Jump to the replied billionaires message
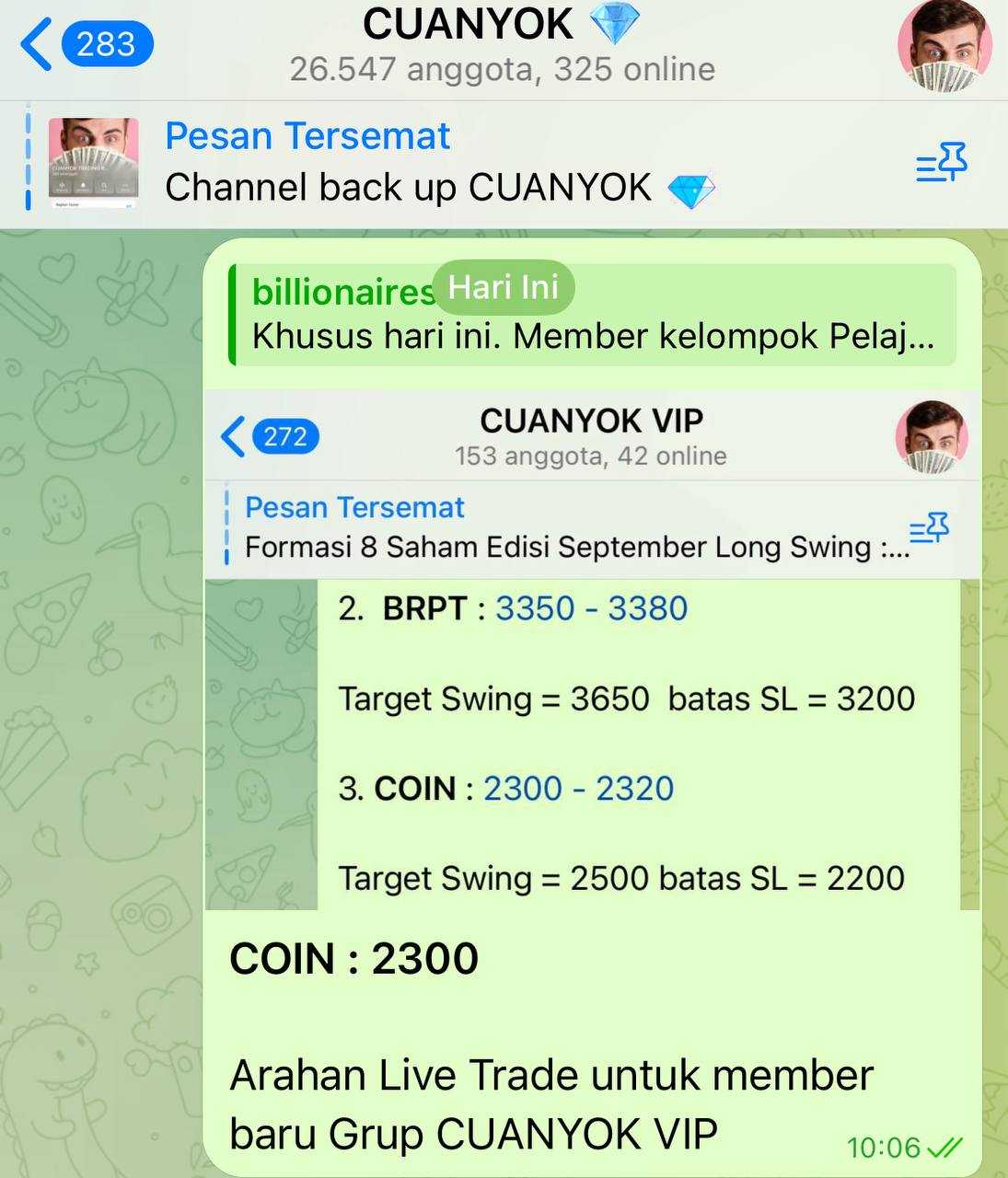1008x1178 pixels. pos(592,315)
